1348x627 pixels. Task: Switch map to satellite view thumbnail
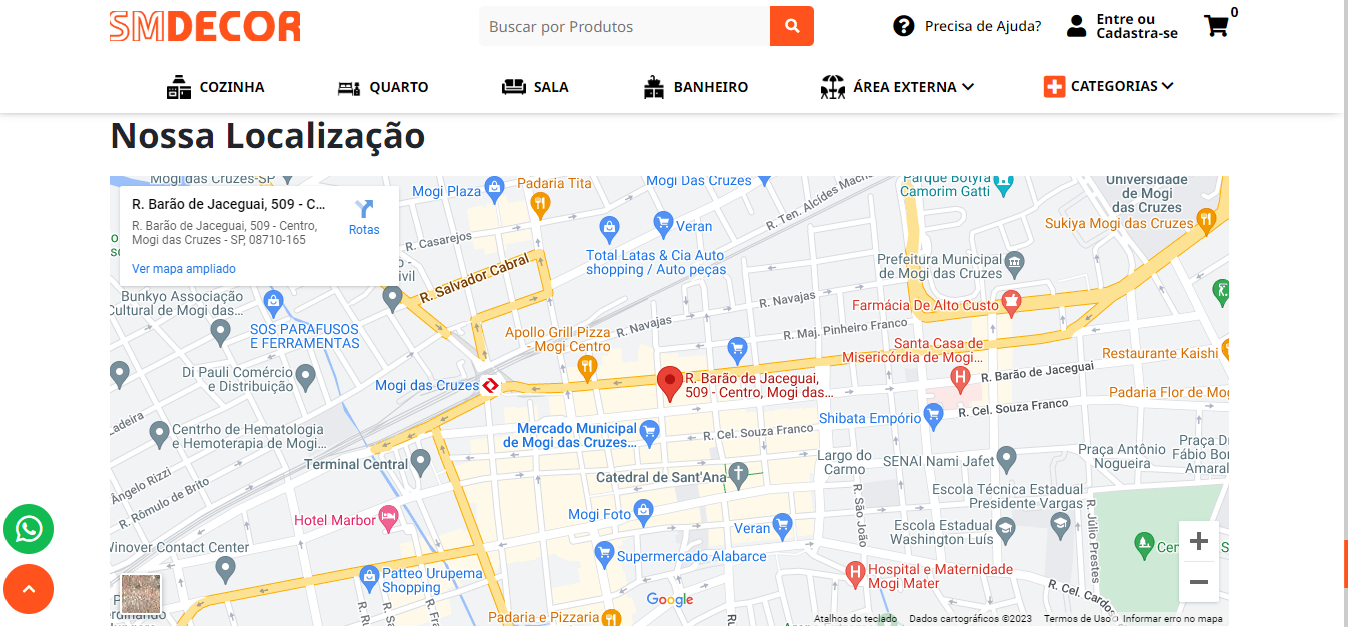141,593
